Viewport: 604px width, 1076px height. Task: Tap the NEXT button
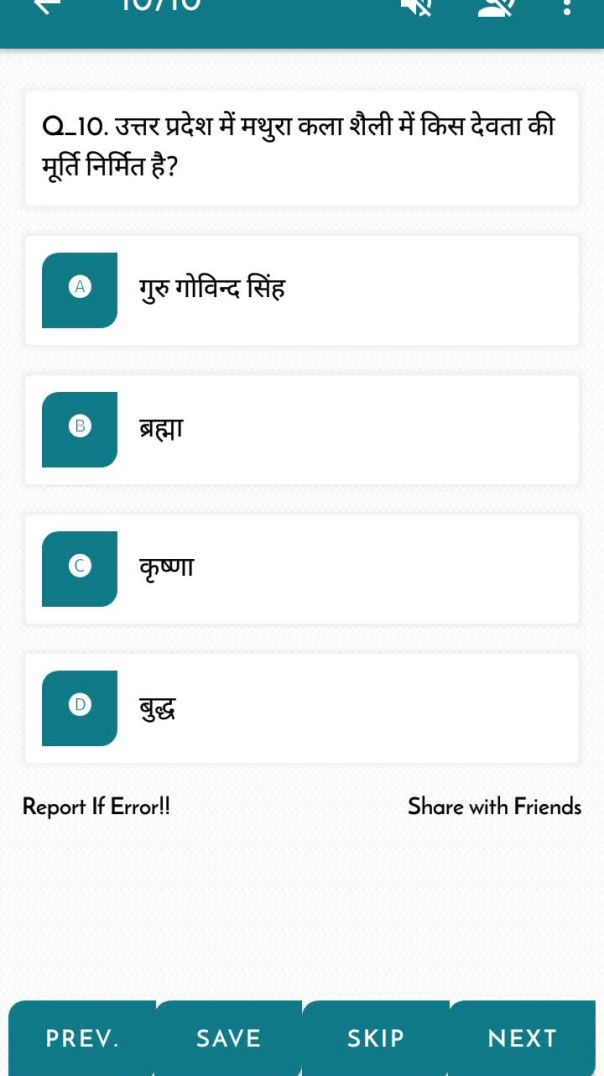521,1039
